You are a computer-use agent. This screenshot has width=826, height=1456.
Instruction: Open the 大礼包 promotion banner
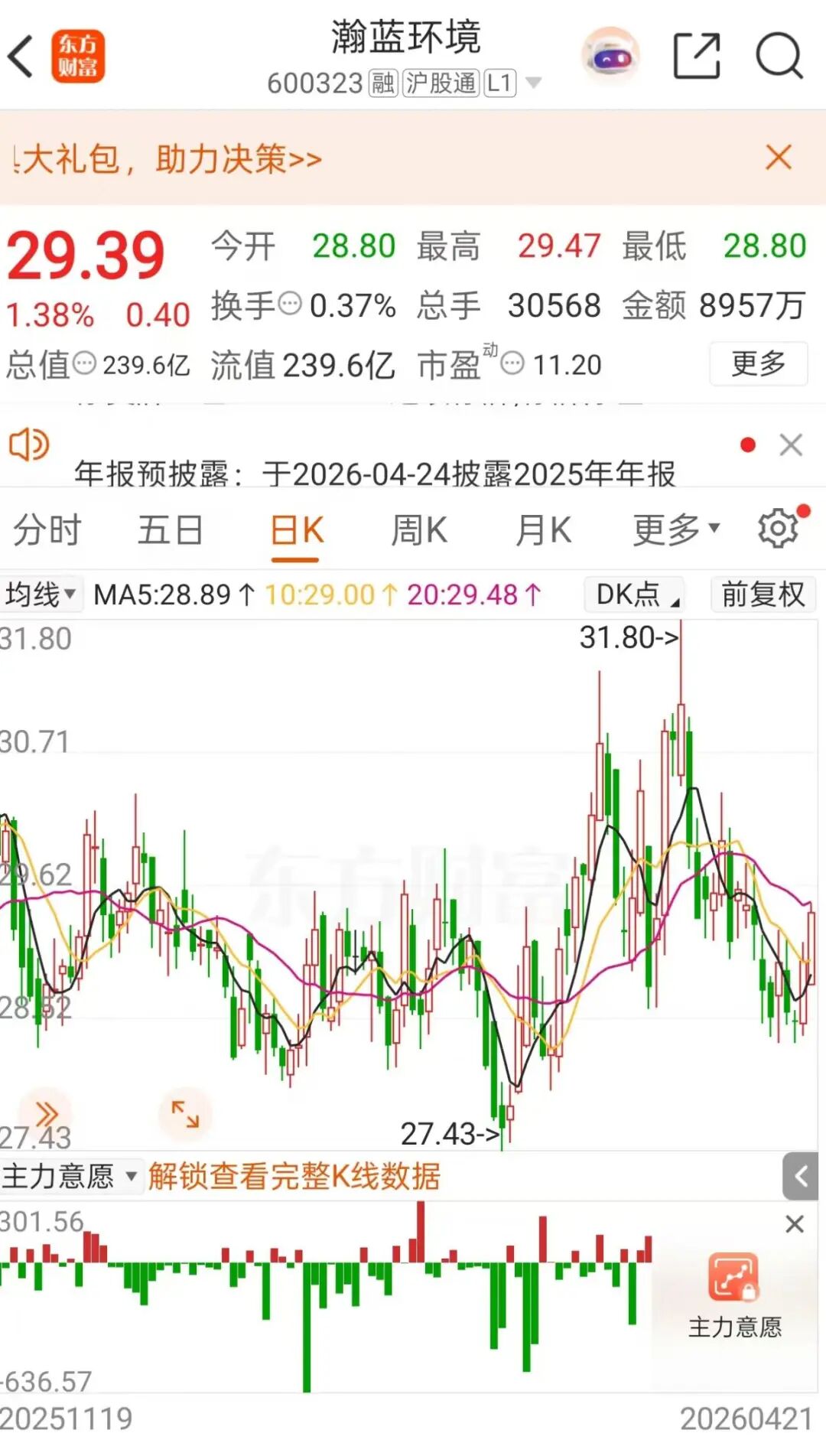tap(170, 159)
